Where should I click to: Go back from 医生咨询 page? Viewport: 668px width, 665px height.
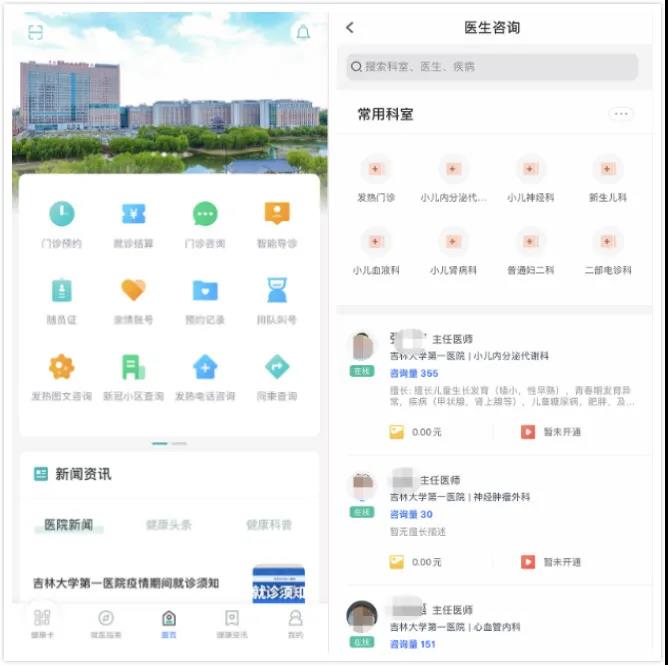349,28
